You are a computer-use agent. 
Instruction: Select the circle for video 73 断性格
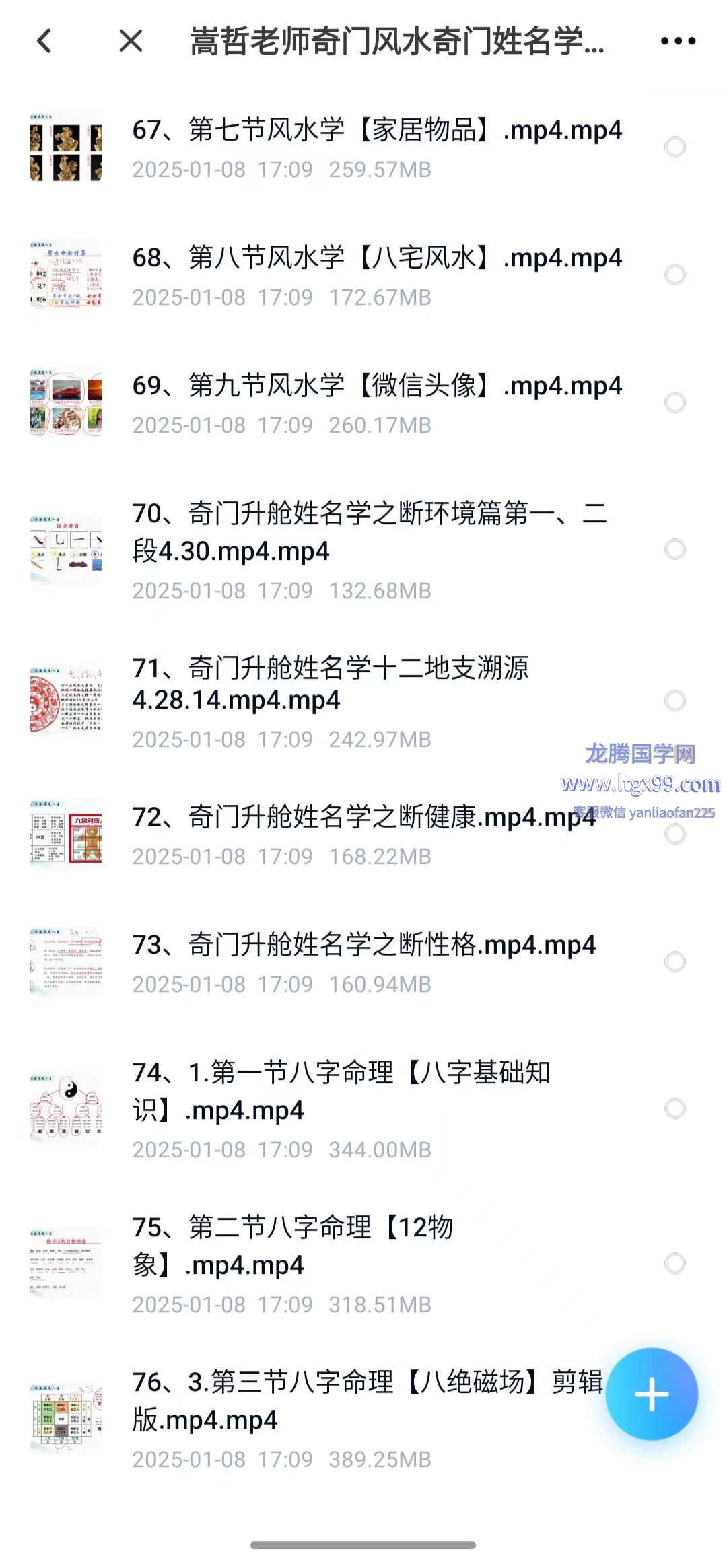[x=674, y=962]
